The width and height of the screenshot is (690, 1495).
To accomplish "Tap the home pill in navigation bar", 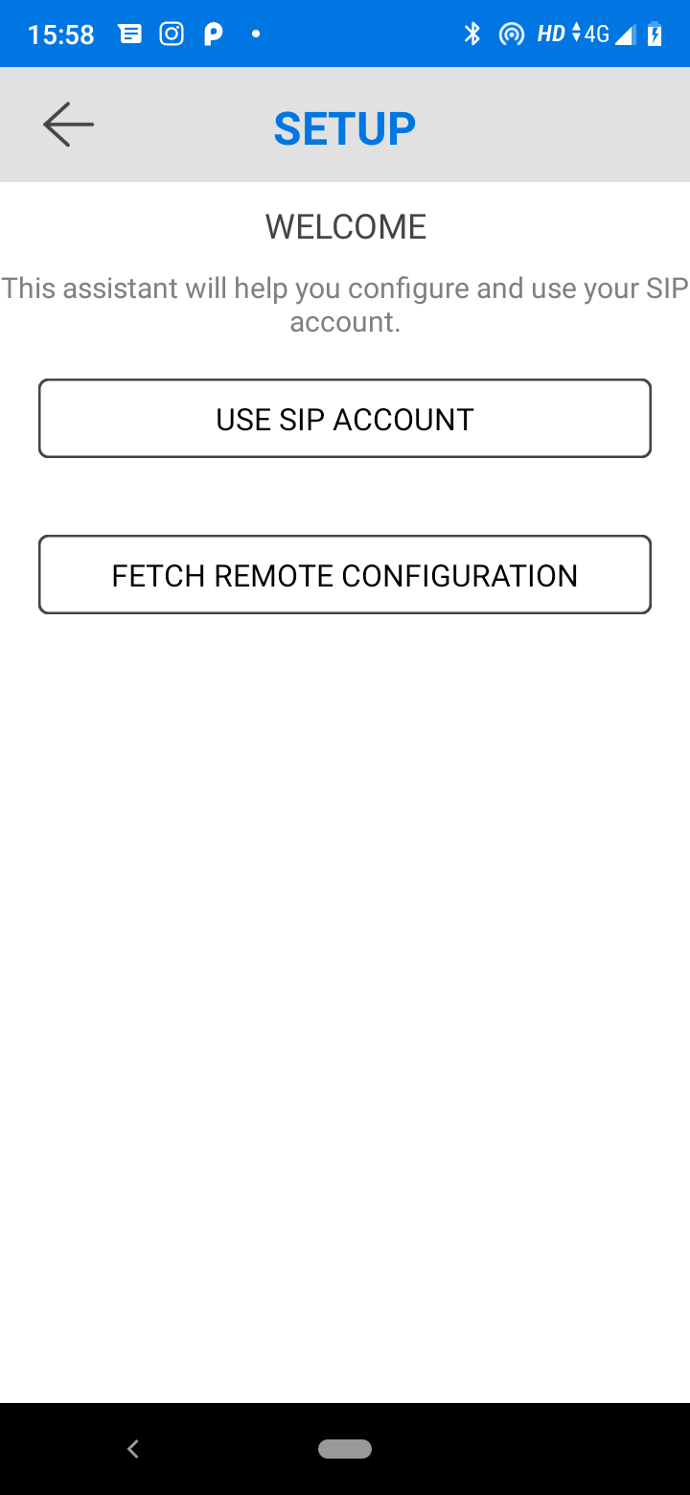I will [x=345, y=1449].
